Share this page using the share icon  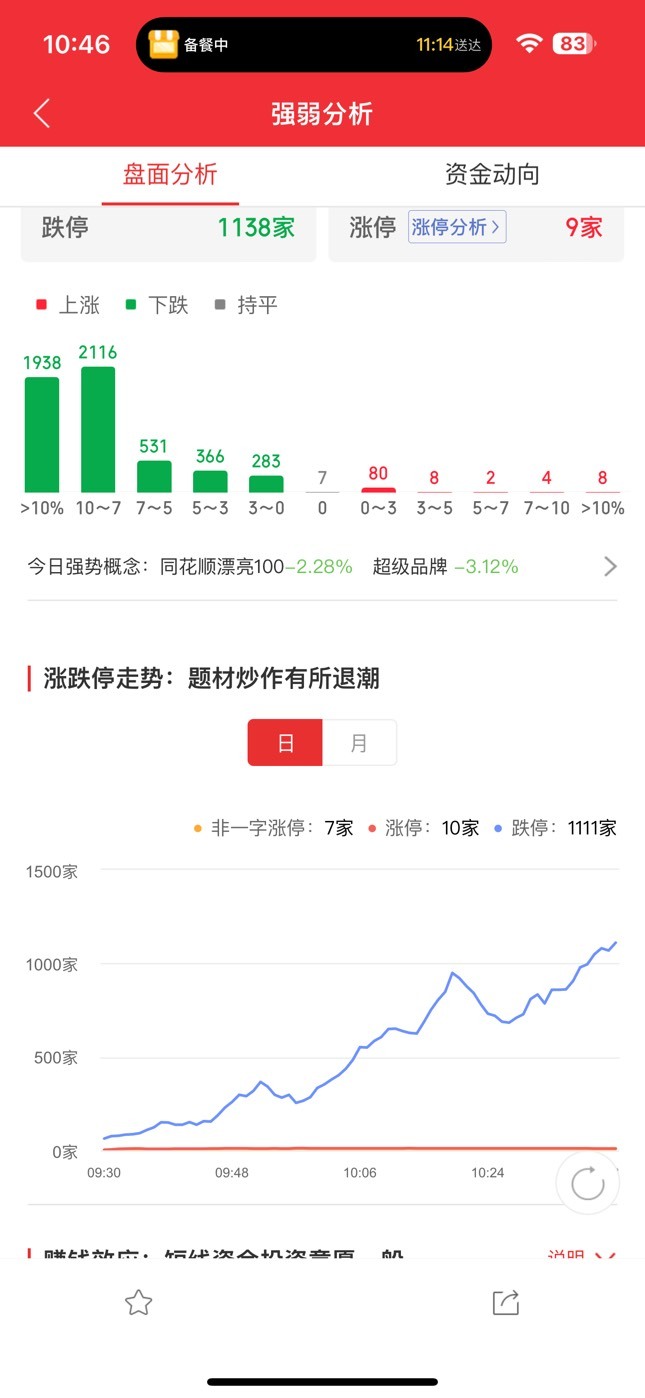506,1302
